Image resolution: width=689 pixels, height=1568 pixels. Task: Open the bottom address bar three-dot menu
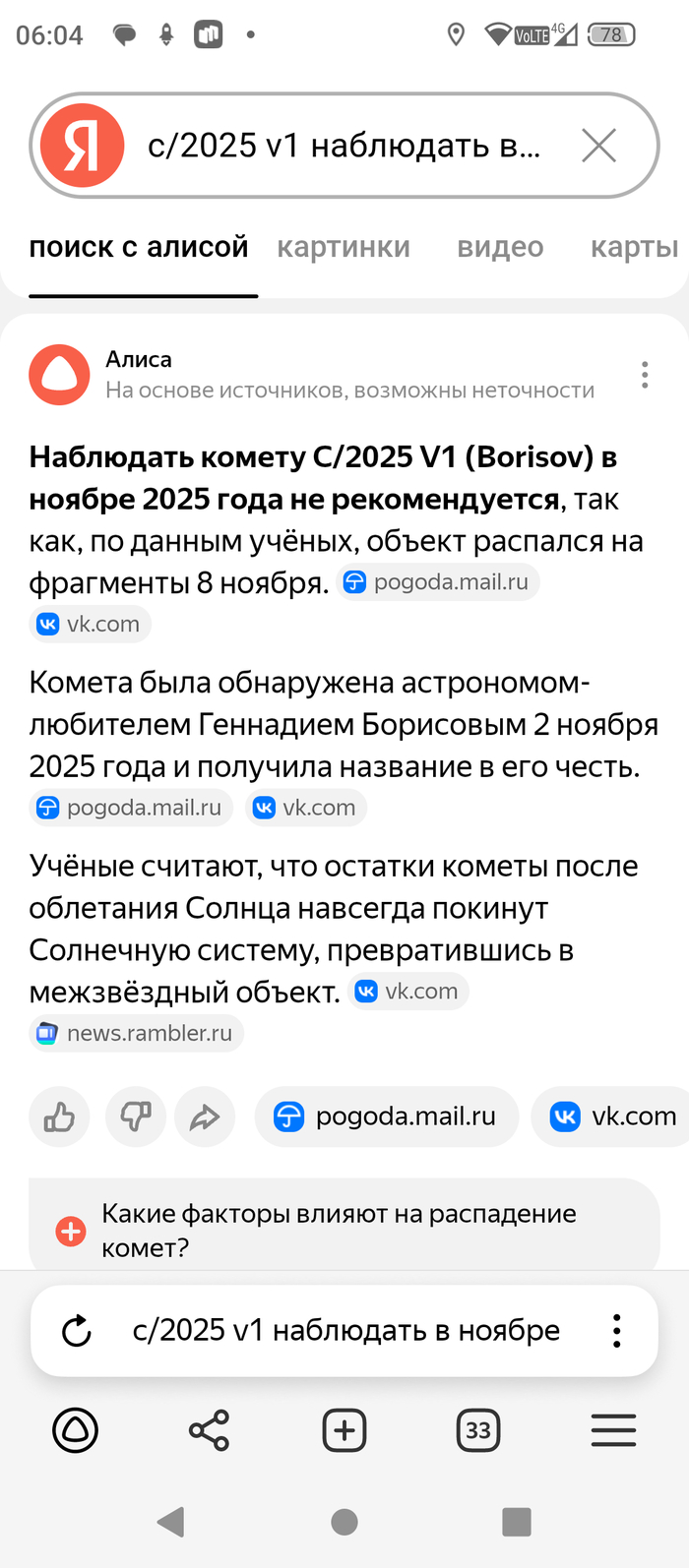coord(617,1331)
